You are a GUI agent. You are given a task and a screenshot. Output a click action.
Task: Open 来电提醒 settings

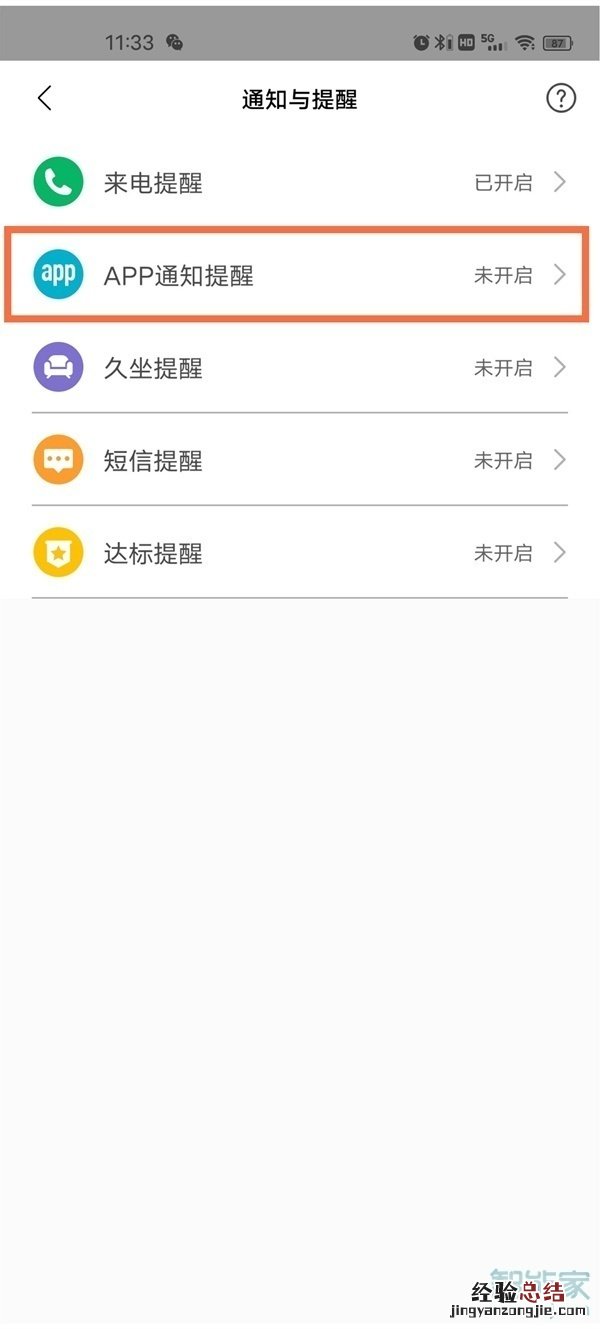(300, 183)
